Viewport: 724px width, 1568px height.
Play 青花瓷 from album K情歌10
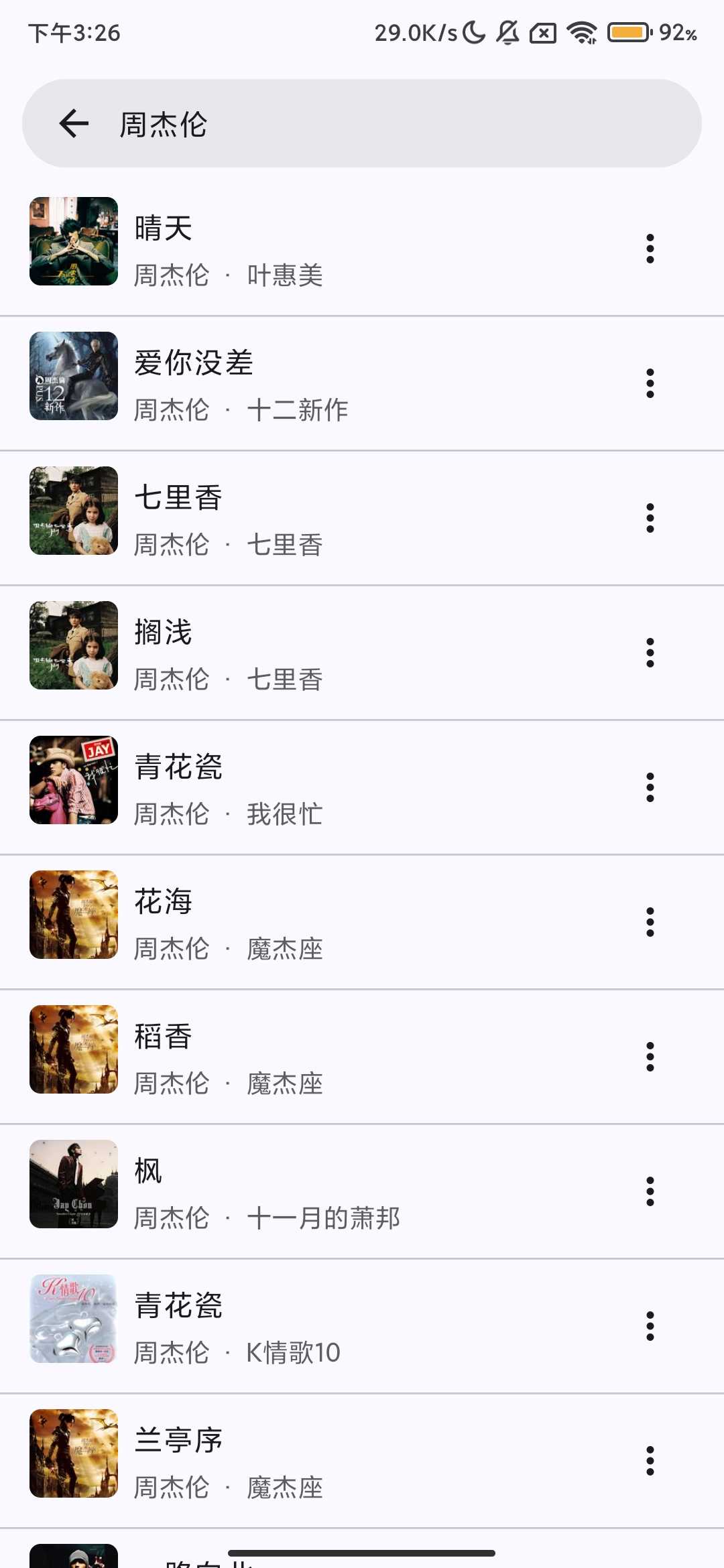pos(335,1326)
